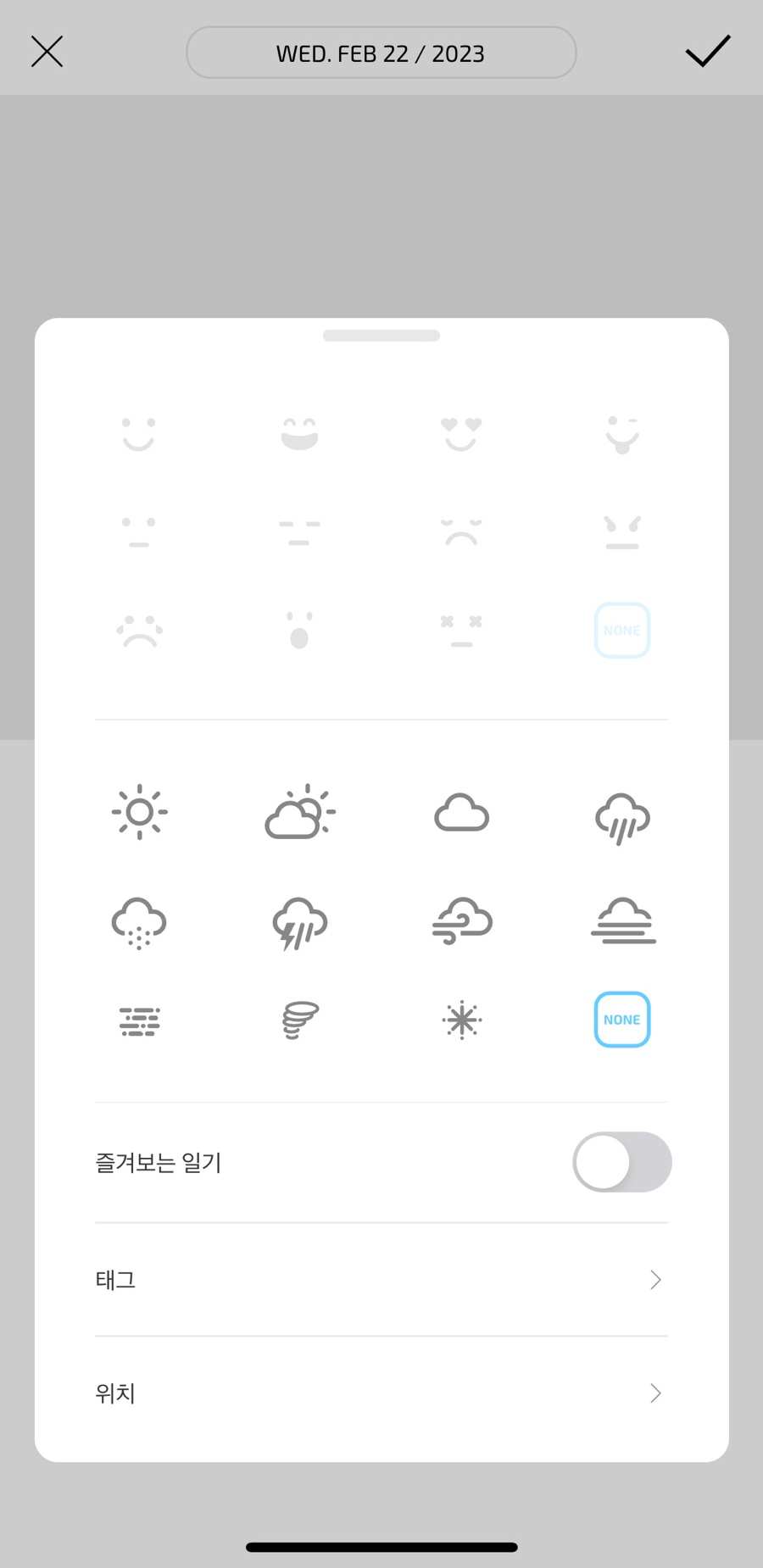The image size is (763, 1568).
Task: Open the date picker WED. FEB 22 / 2023
Action: pos(381,53)
